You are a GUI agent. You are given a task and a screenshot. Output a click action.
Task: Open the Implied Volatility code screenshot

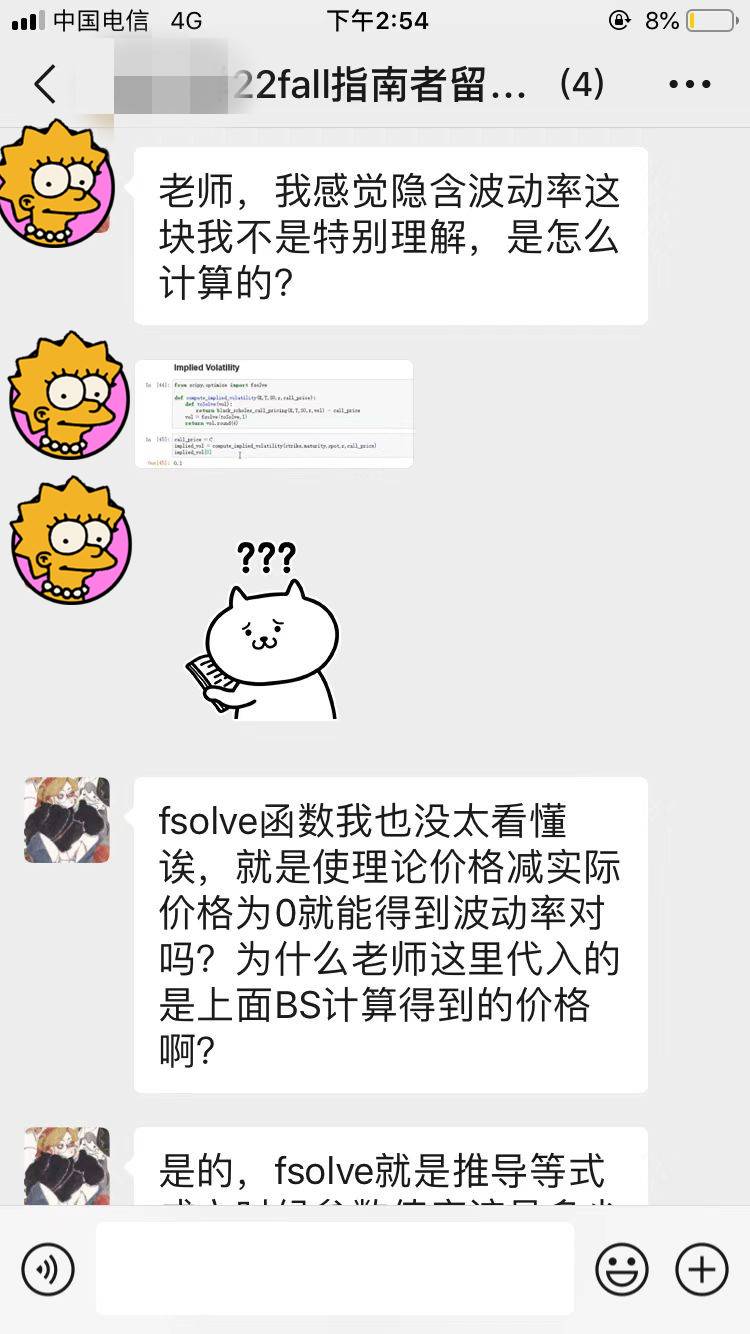274,413
